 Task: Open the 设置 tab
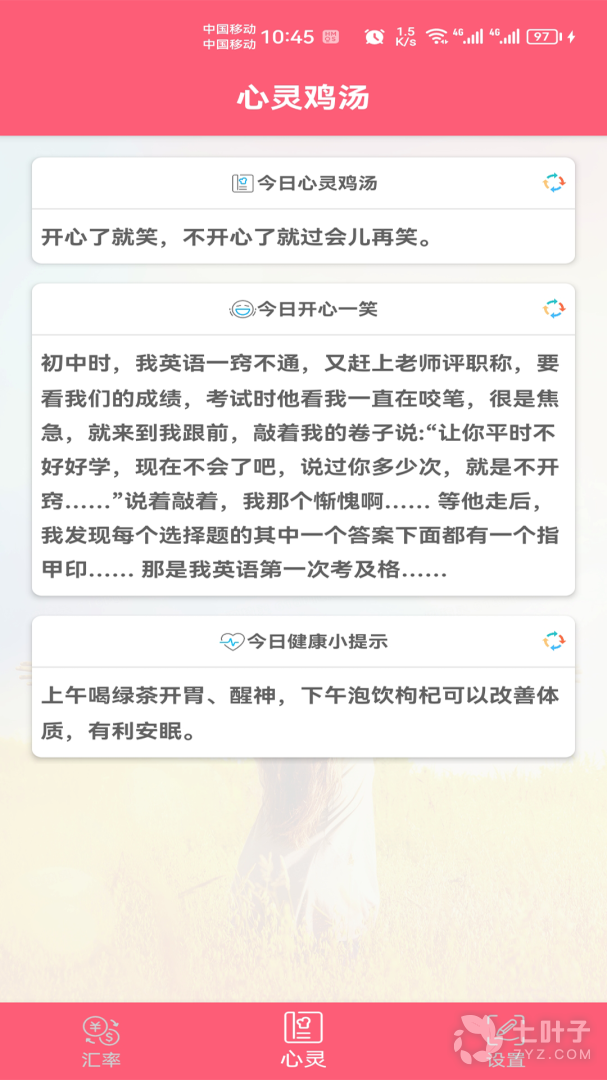505,1041
